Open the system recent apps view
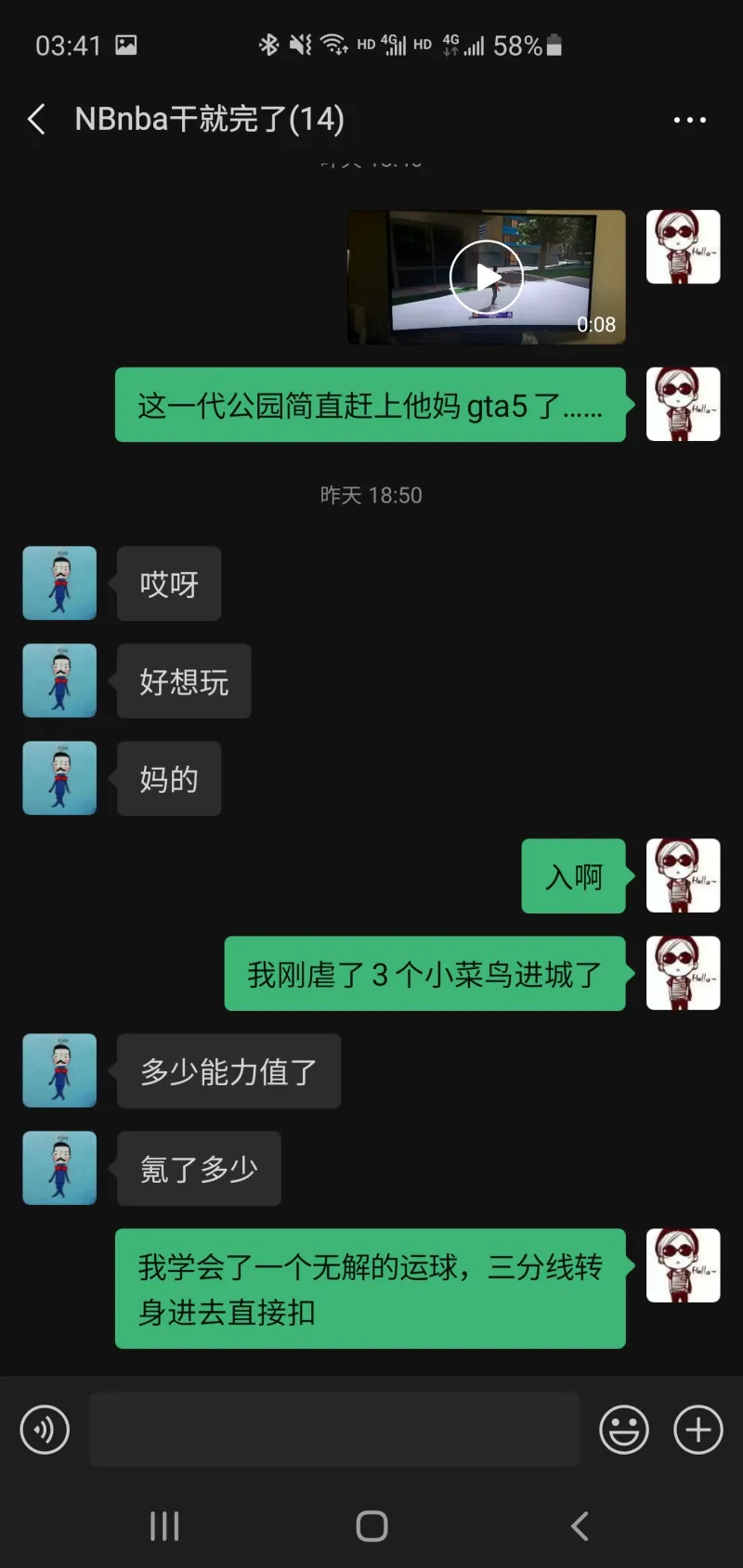Image resolution: width=743 pixels, height=1568 pixels. (x=164, y=1526)
